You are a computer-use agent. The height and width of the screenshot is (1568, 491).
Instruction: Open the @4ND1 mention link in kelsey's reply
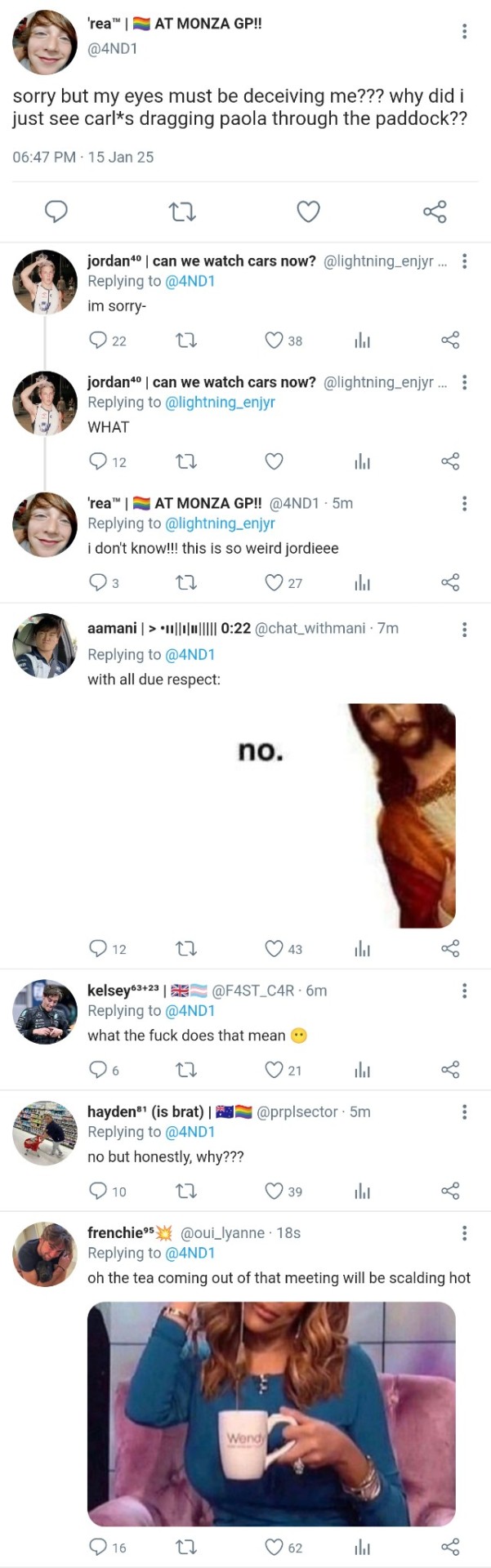coord(190,1010)
